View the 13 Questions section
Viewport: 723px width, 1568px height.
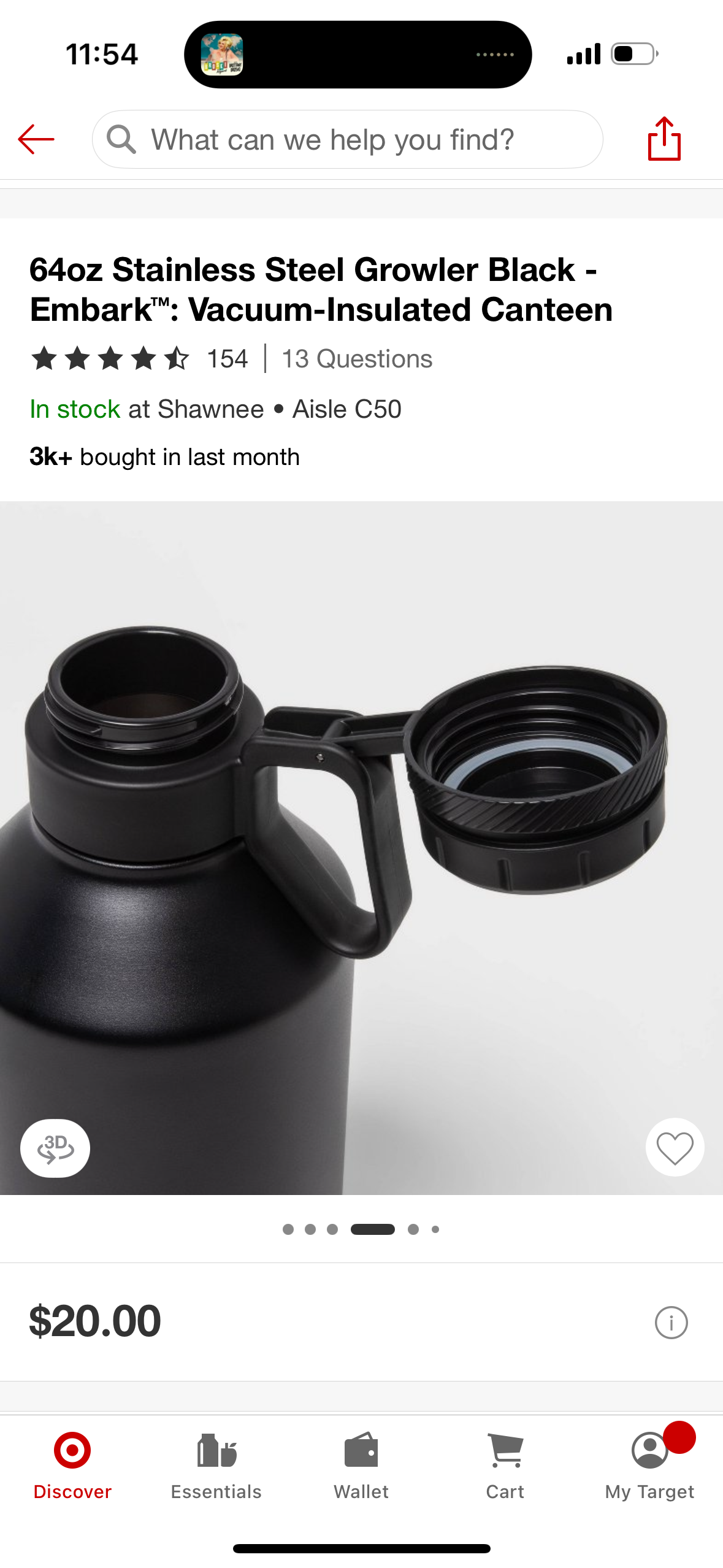(356, 359)
